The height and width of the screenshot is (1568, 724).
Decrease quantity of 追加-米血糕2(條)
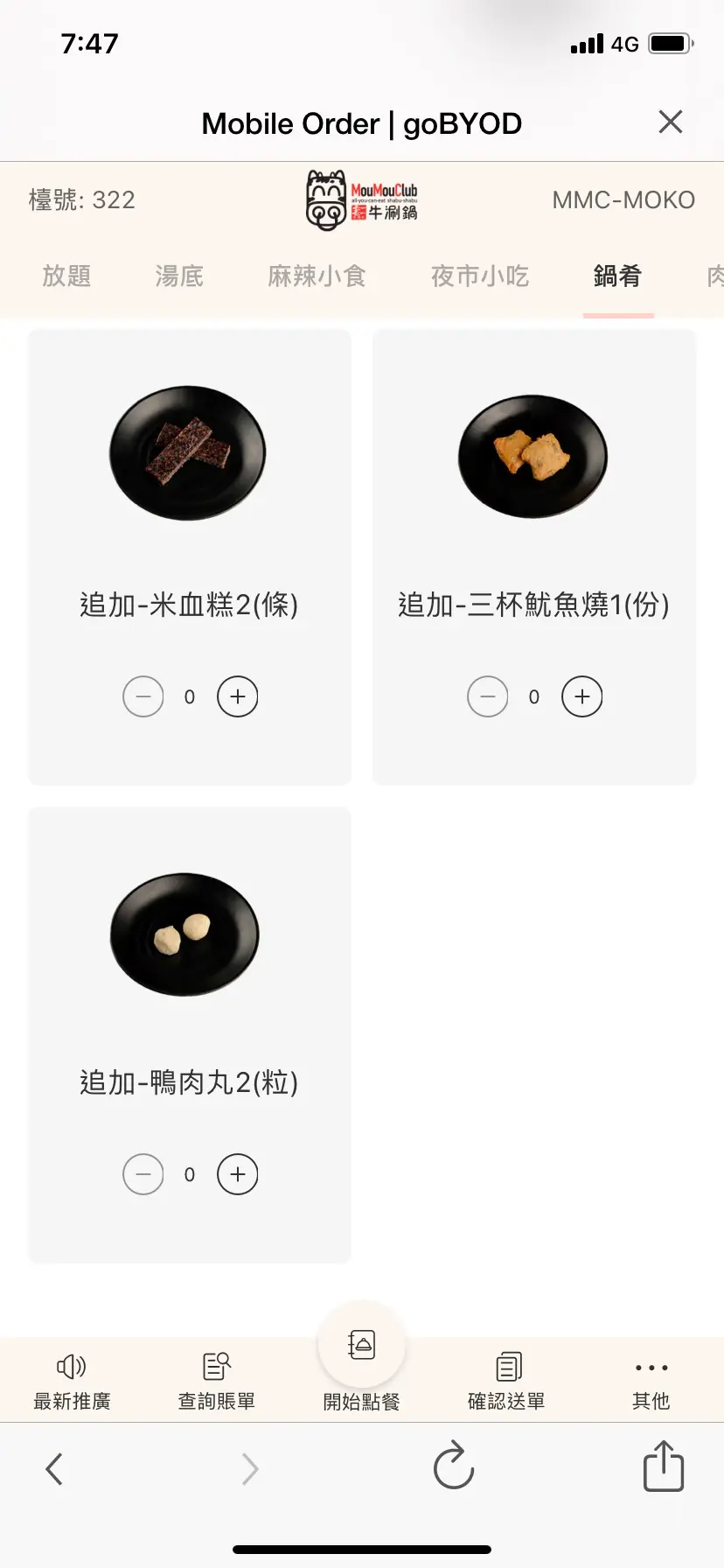coord(143,696)
